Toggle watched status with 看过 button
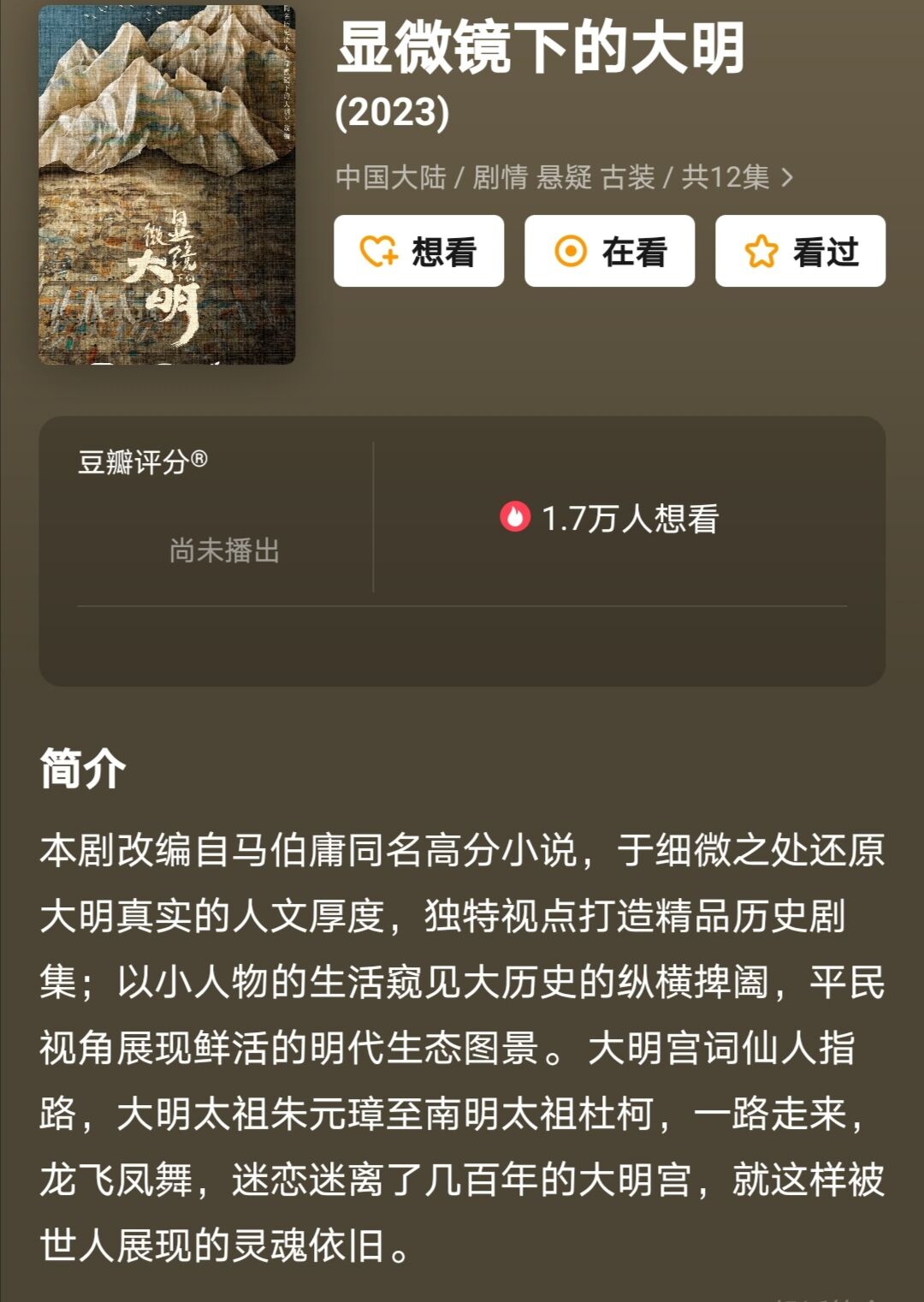 coord(800,251)
